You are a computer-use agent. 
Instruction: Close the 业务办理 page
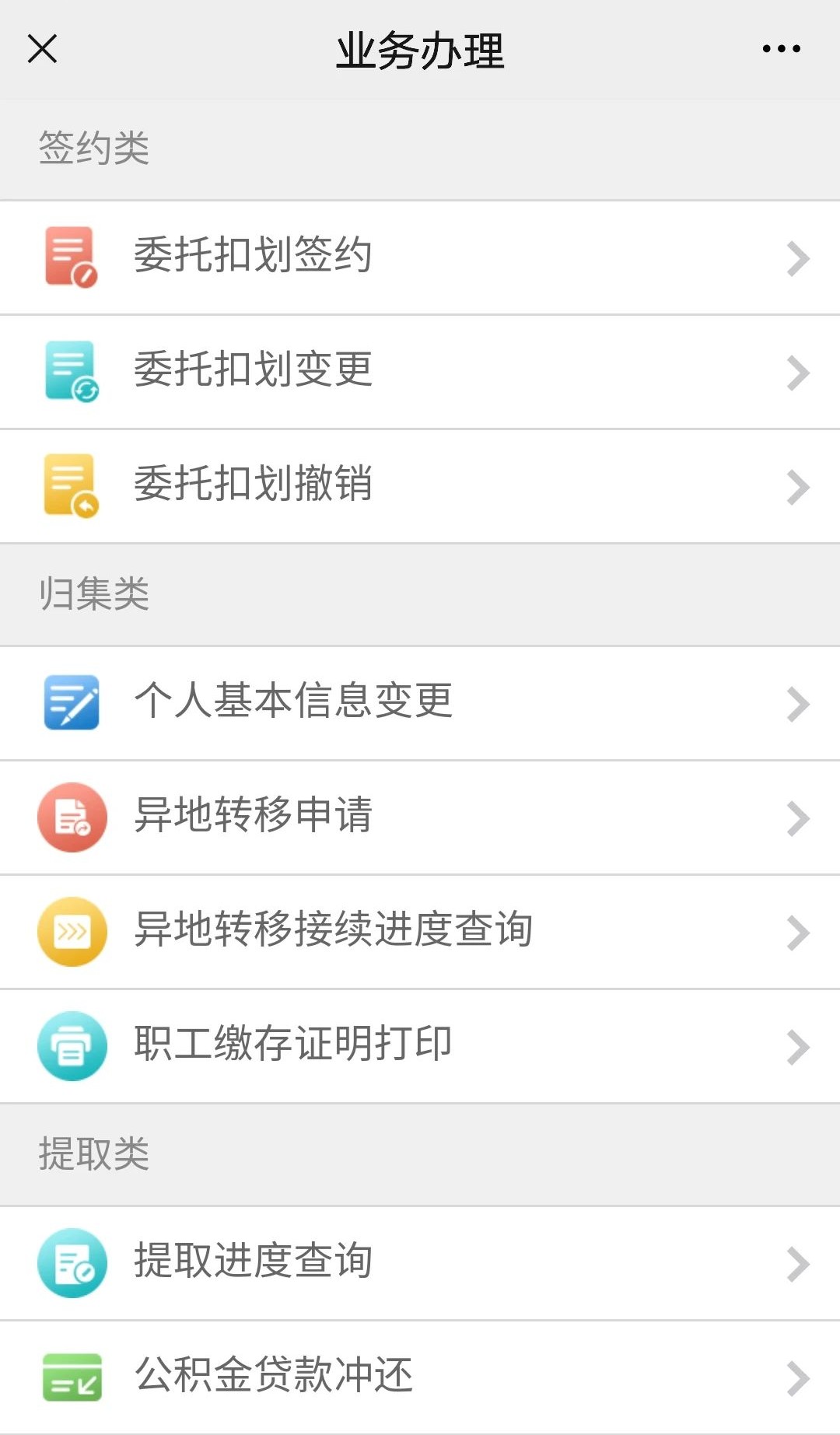tap(42, 49)
